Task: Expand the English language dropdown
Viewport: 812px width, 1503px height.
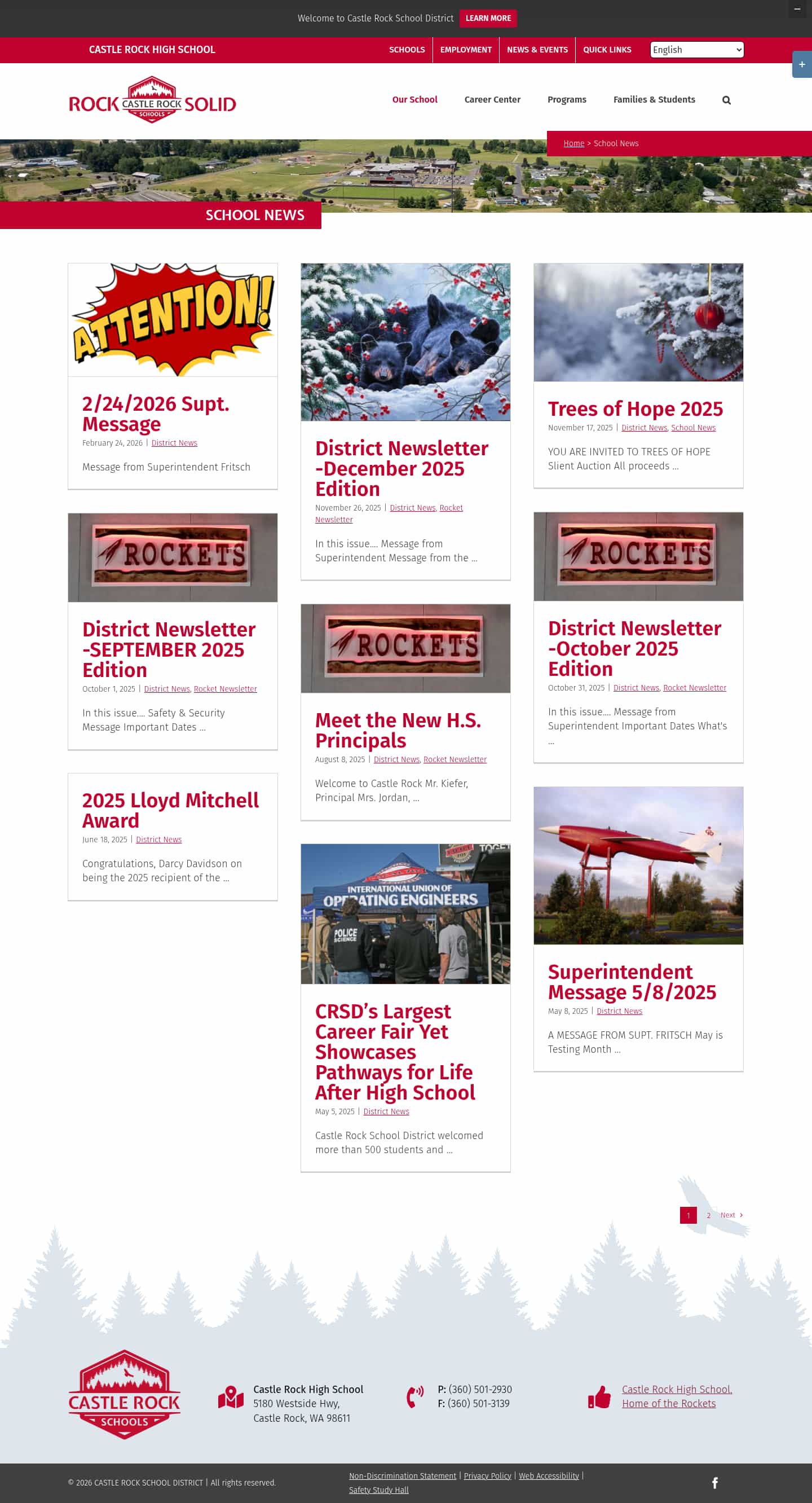Action: [696, 50]
